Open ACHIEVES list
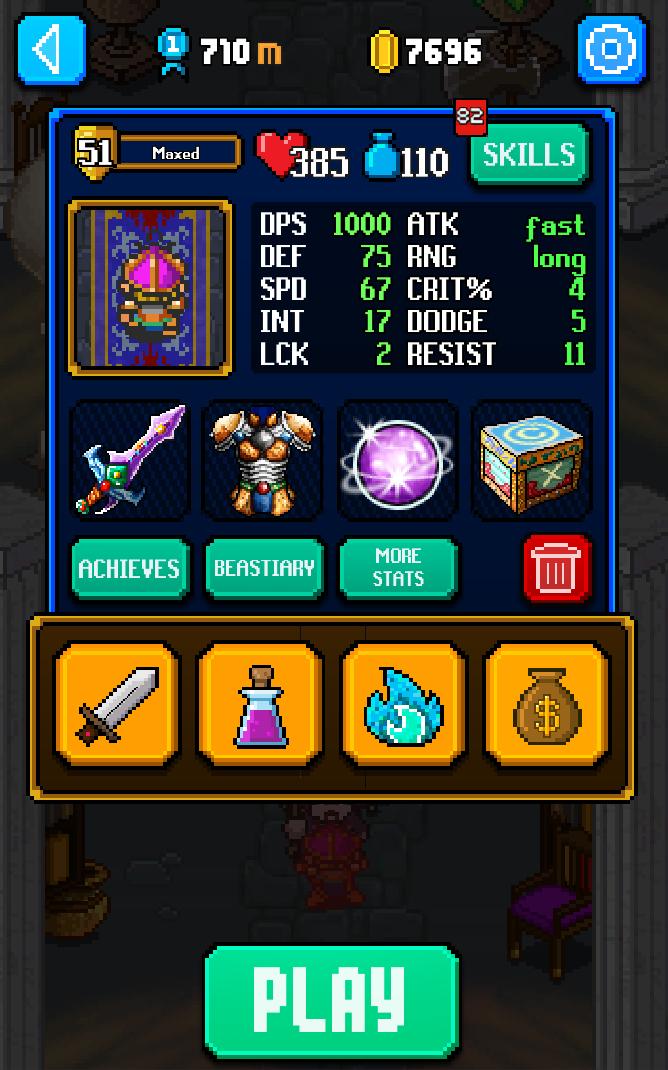668x1070 pixels. tap(129, 569)
